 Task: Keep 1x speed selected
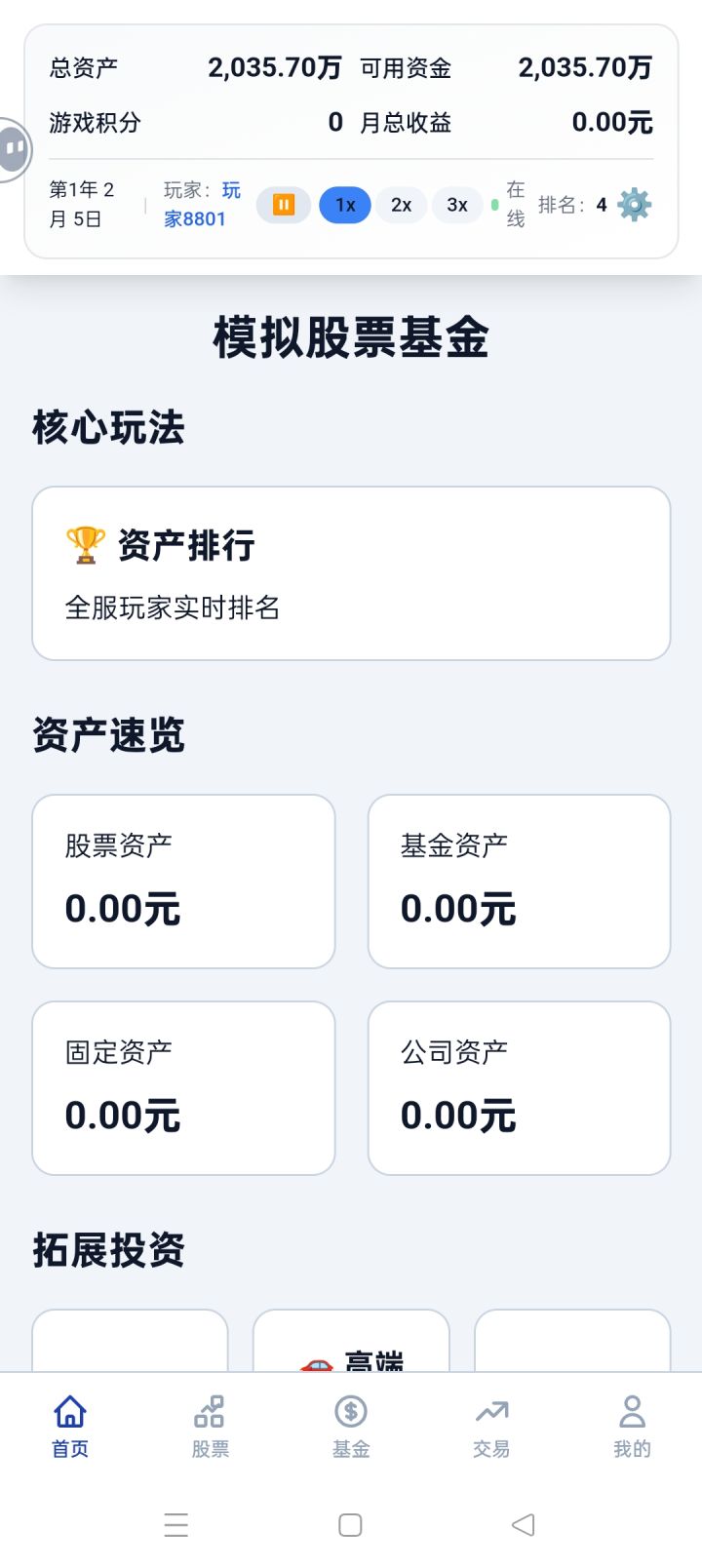(344, 205)
